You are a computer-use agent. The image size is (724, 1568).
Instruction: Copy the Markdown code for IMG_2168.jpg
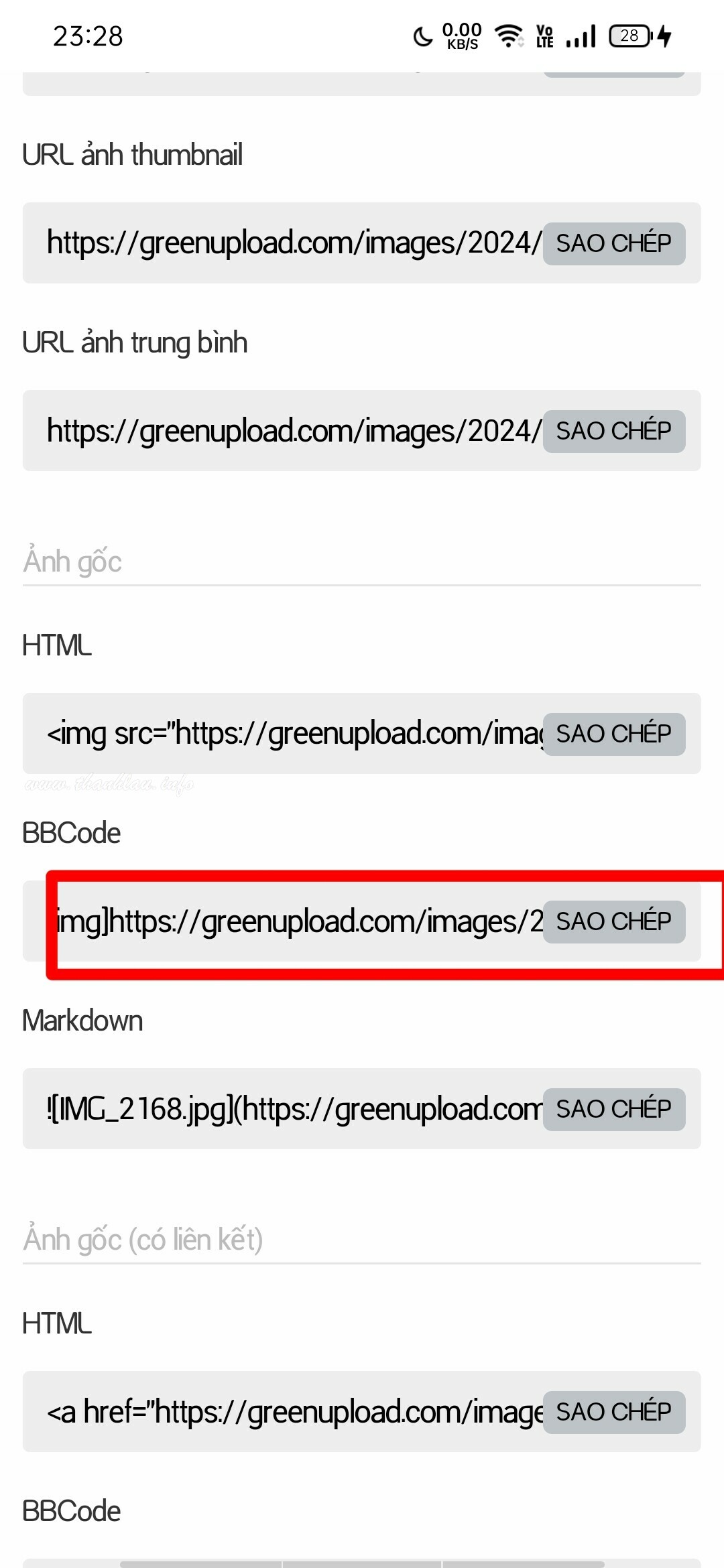pos(614,1109)
